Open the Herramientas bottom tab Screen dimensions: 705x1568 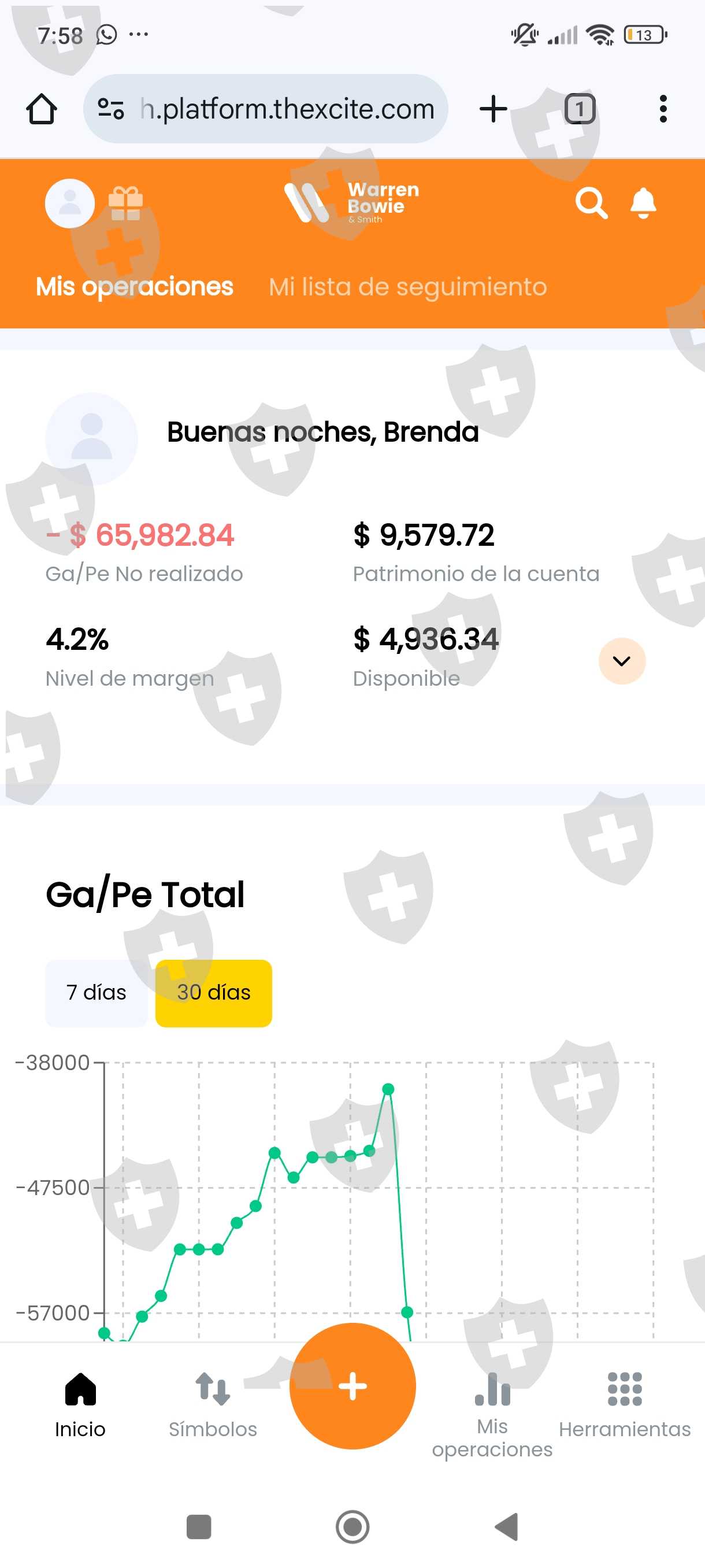pos(625,1404)
